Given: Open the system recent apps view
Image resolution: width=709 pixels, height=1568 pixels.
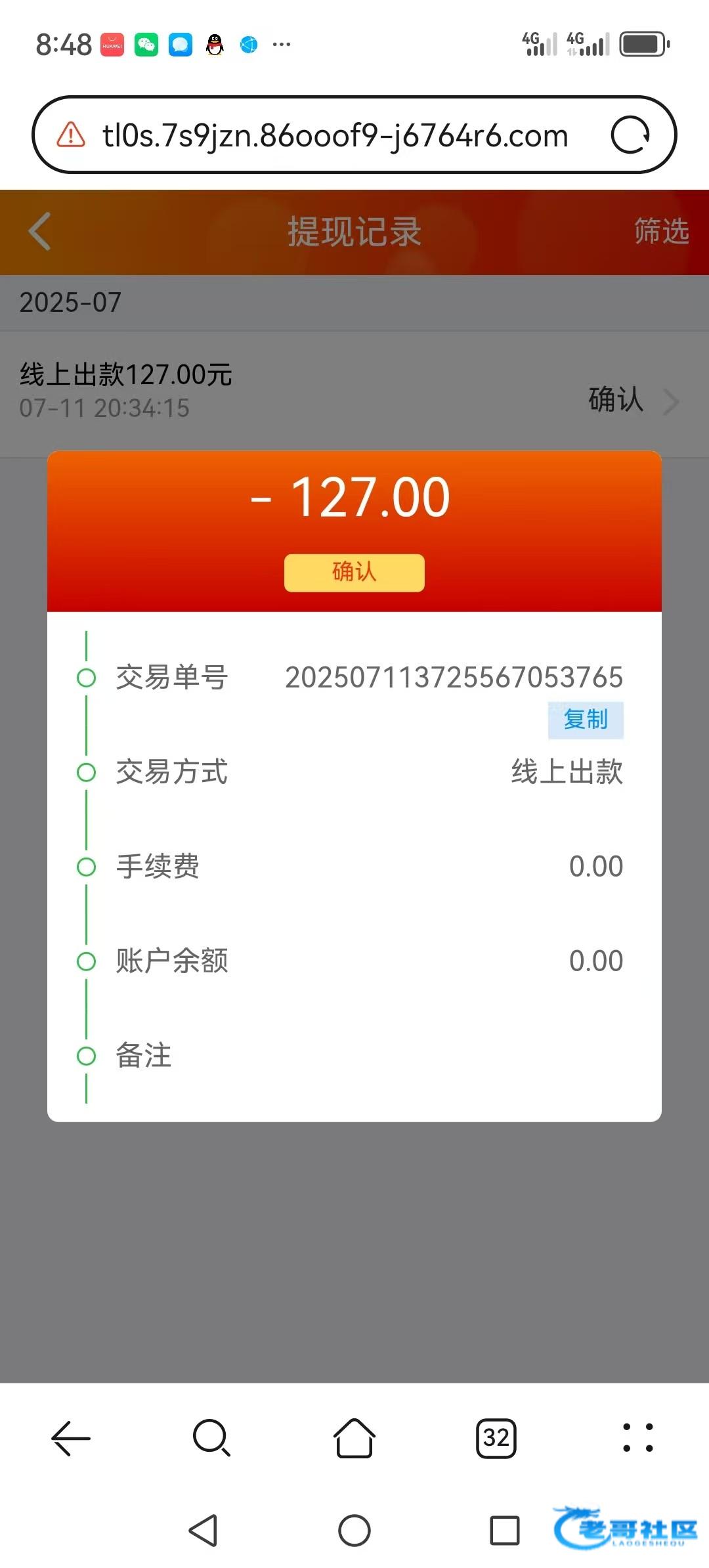Looking at the screenshot, I should [x=504, y=1531].
